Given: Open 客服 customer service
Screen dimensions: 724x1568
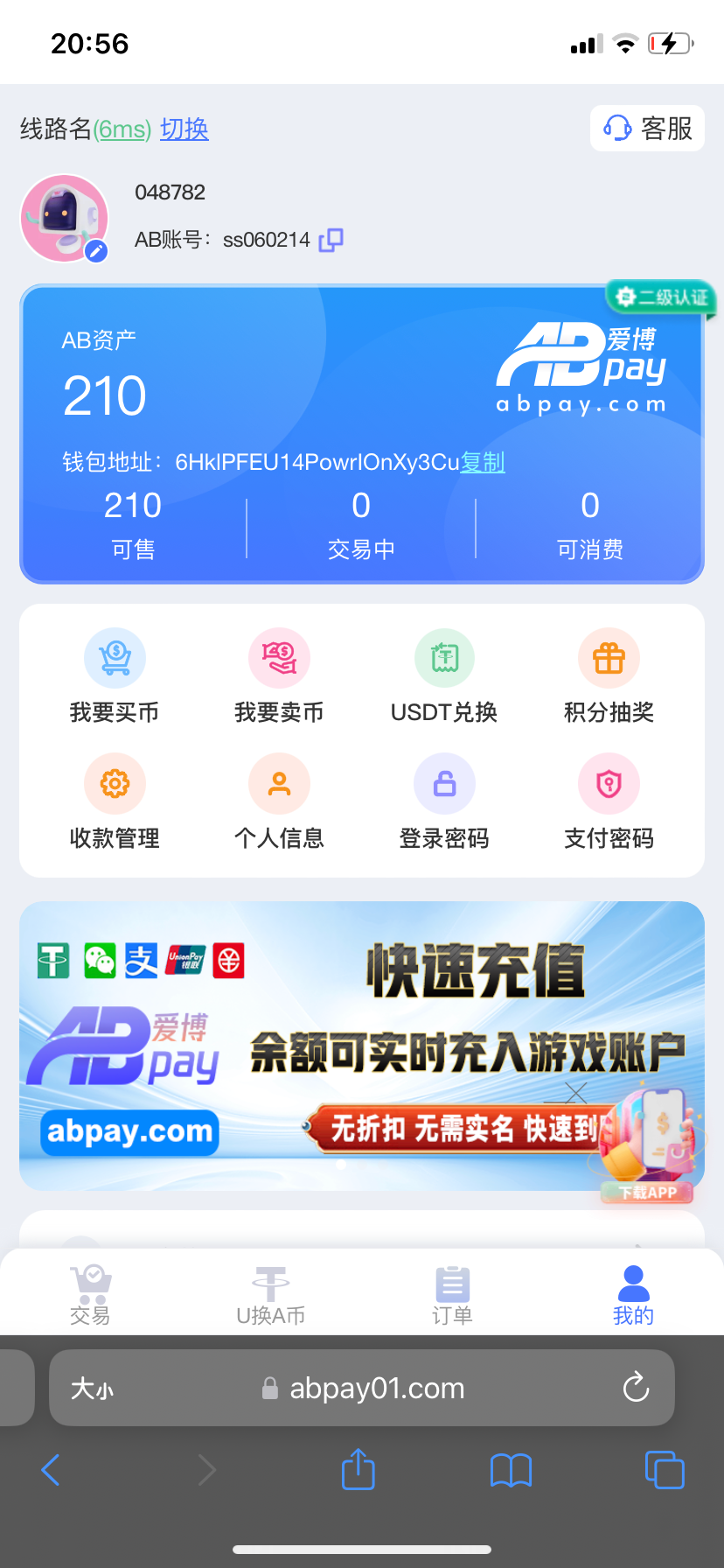Looking at the screenshot, I should point(647,129).
